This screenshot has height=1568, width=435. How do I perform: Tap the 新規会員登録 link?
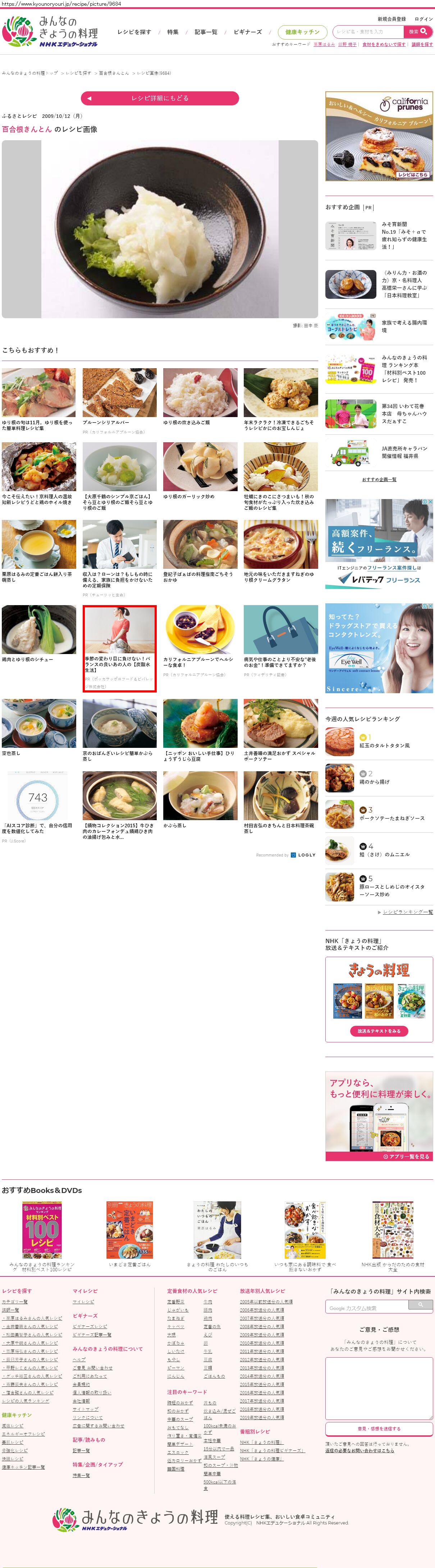tap(391, 19)
